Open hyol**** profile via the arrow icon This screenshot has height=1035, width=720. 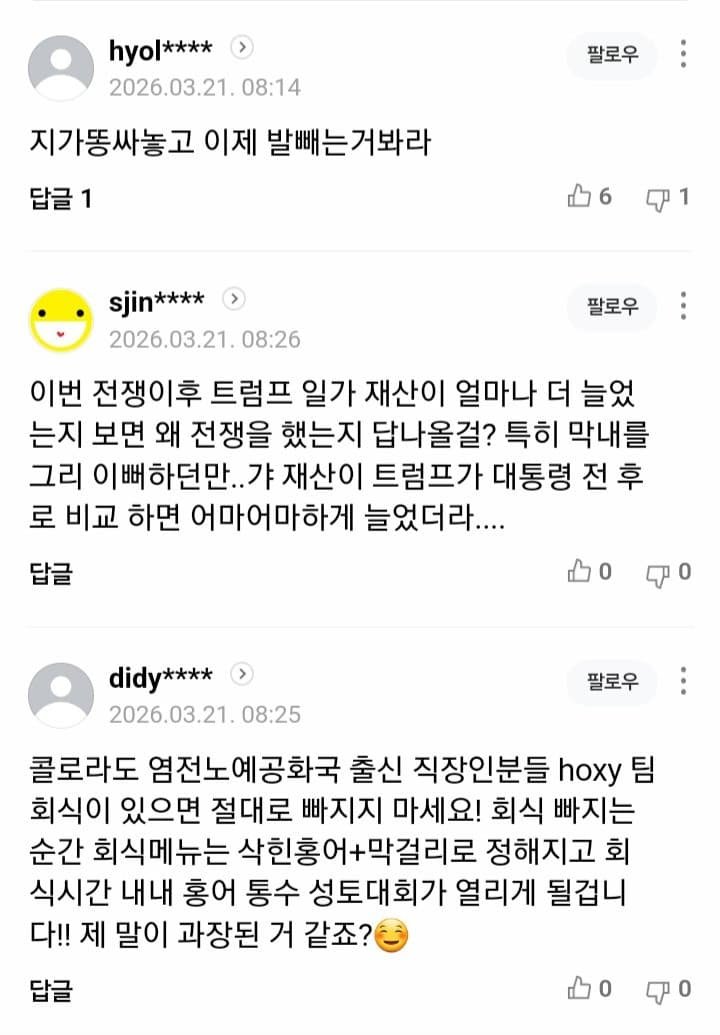pyautogui.click(x=243, y=47)
